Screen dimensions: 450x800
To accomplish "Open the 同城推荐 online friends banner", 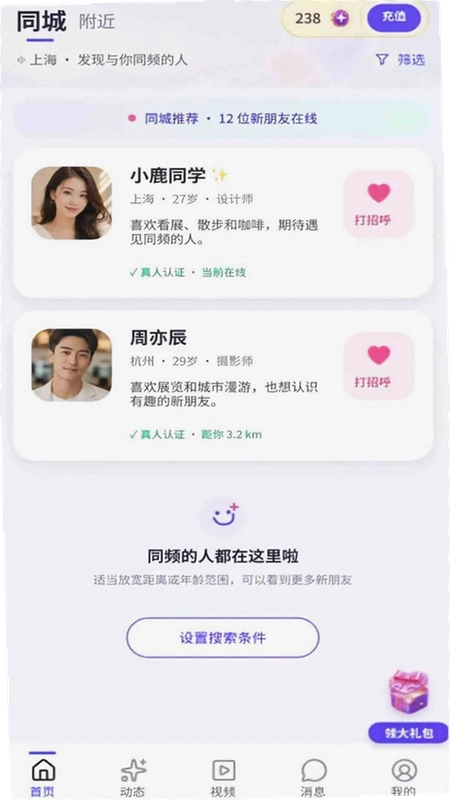I will [x=223, y=118].
